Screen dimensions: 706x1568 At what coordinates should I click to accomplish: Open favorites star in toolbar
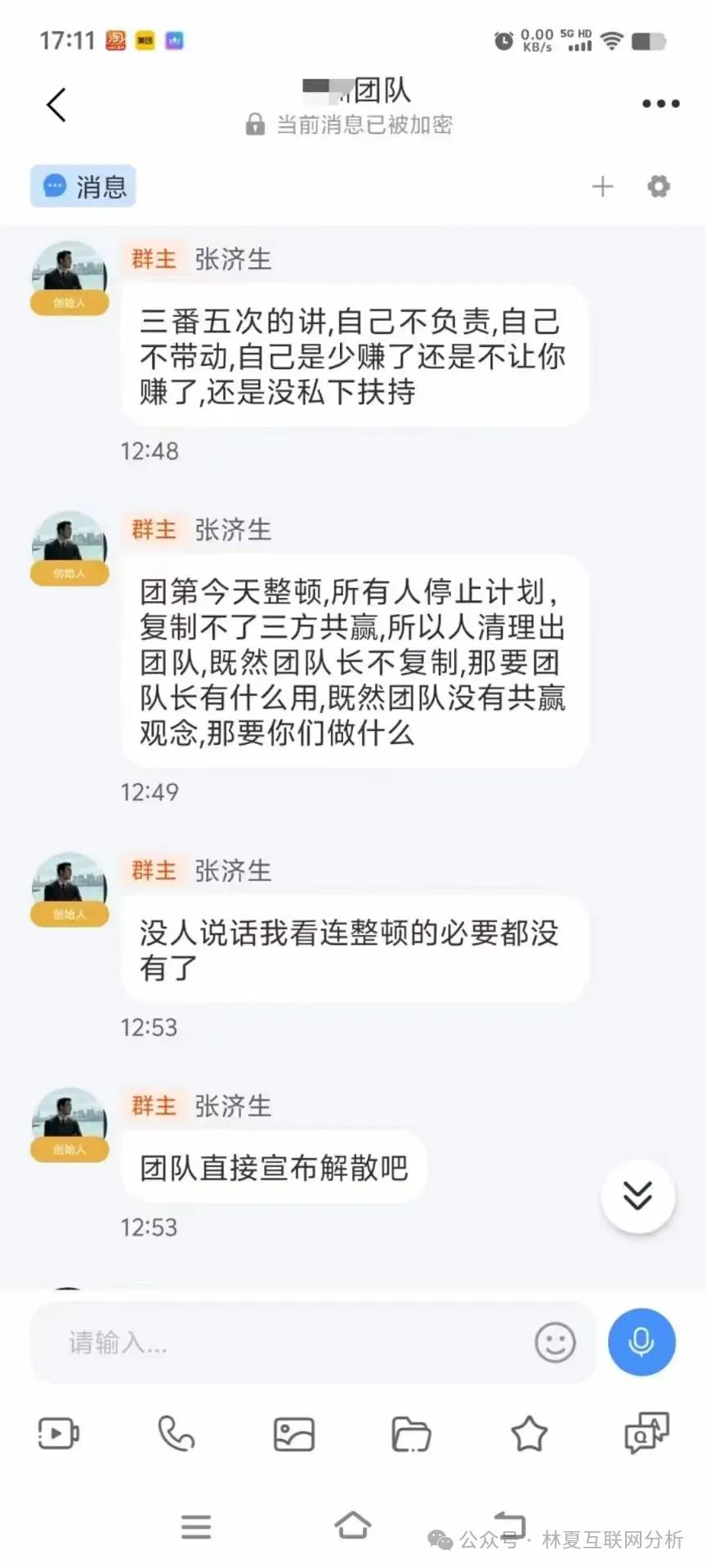[x=529, y=1434]
